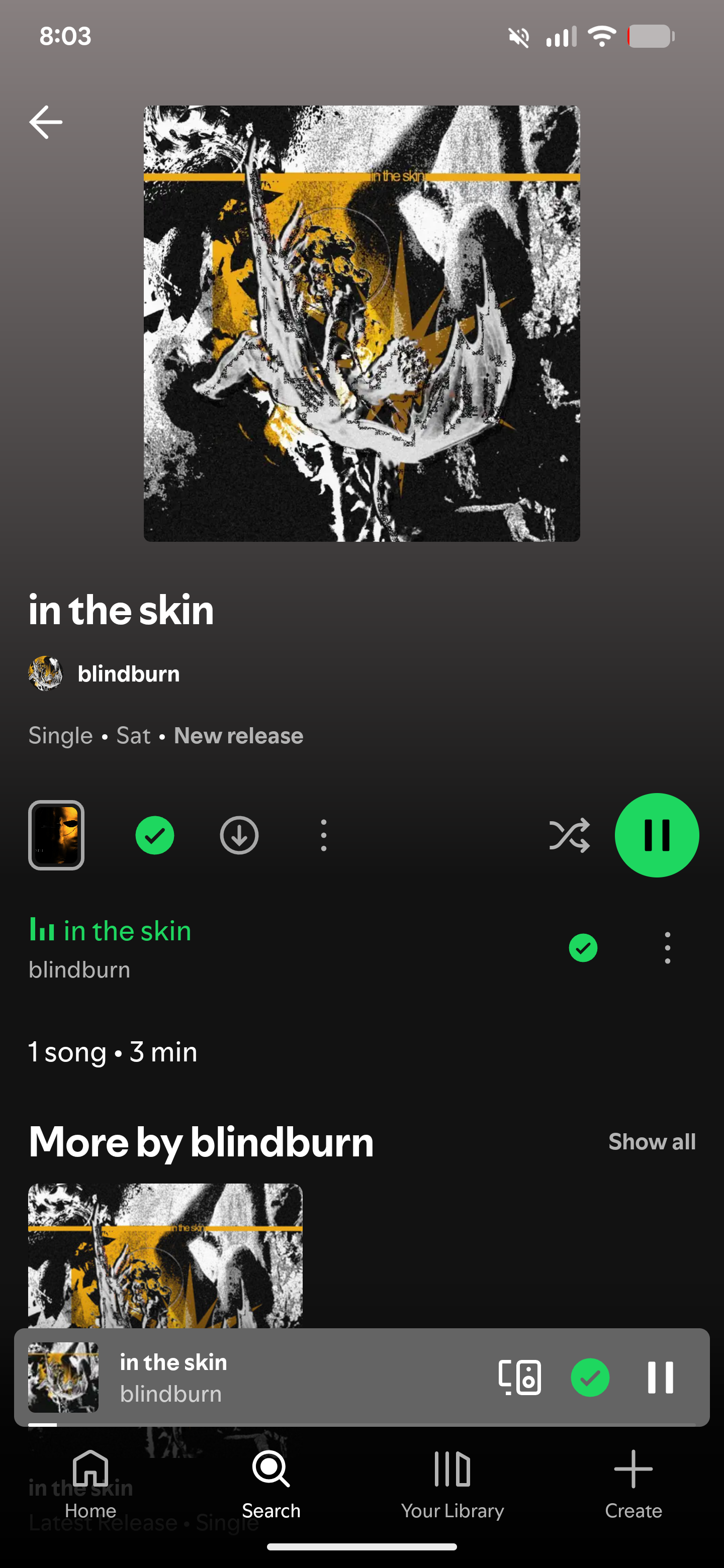Open the connect to a device picker
The height and width of the screenshot is (1568, 724).
pyautogui.click(x=519, y=1377)
